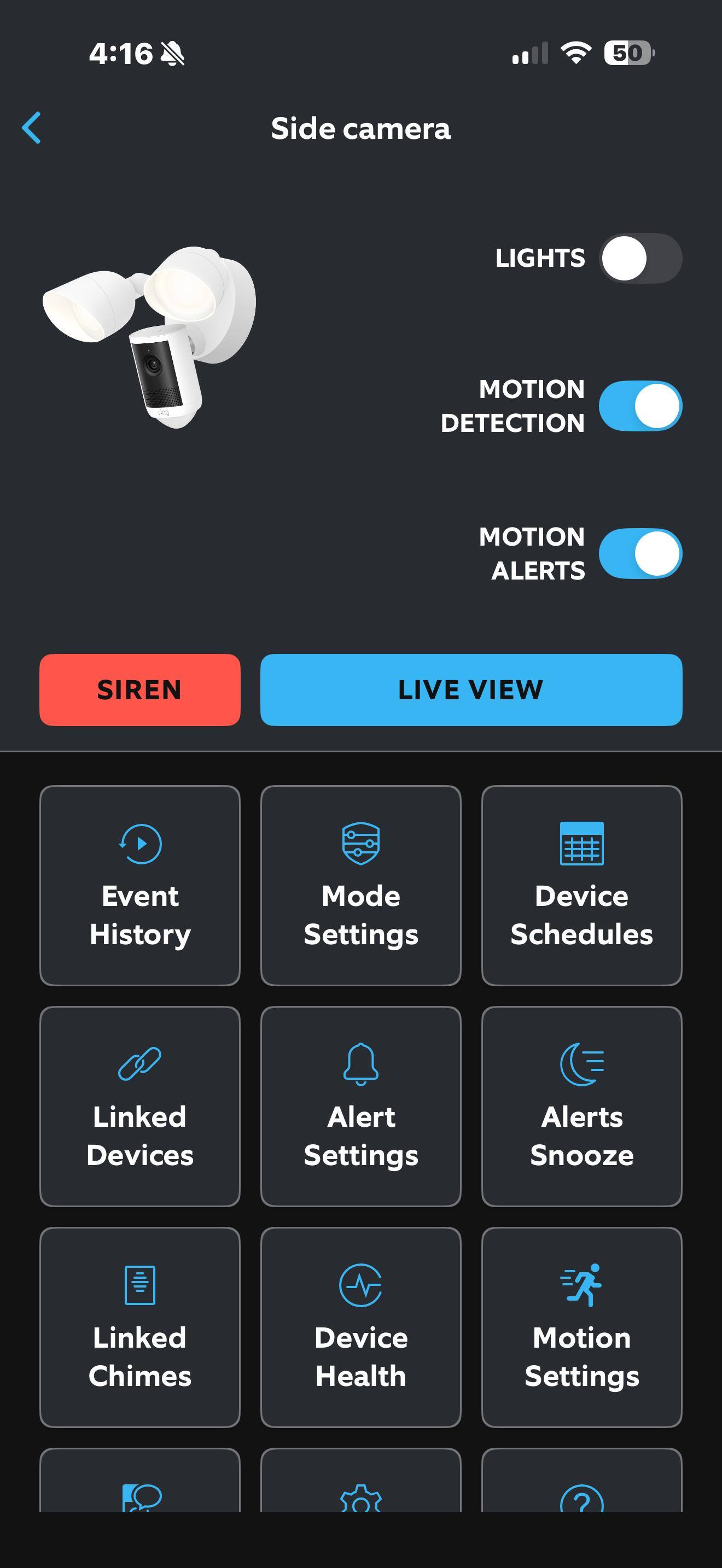Open the Linked Devices tile
Viewport: 722px width, 1568px height.
point(140,1107)
